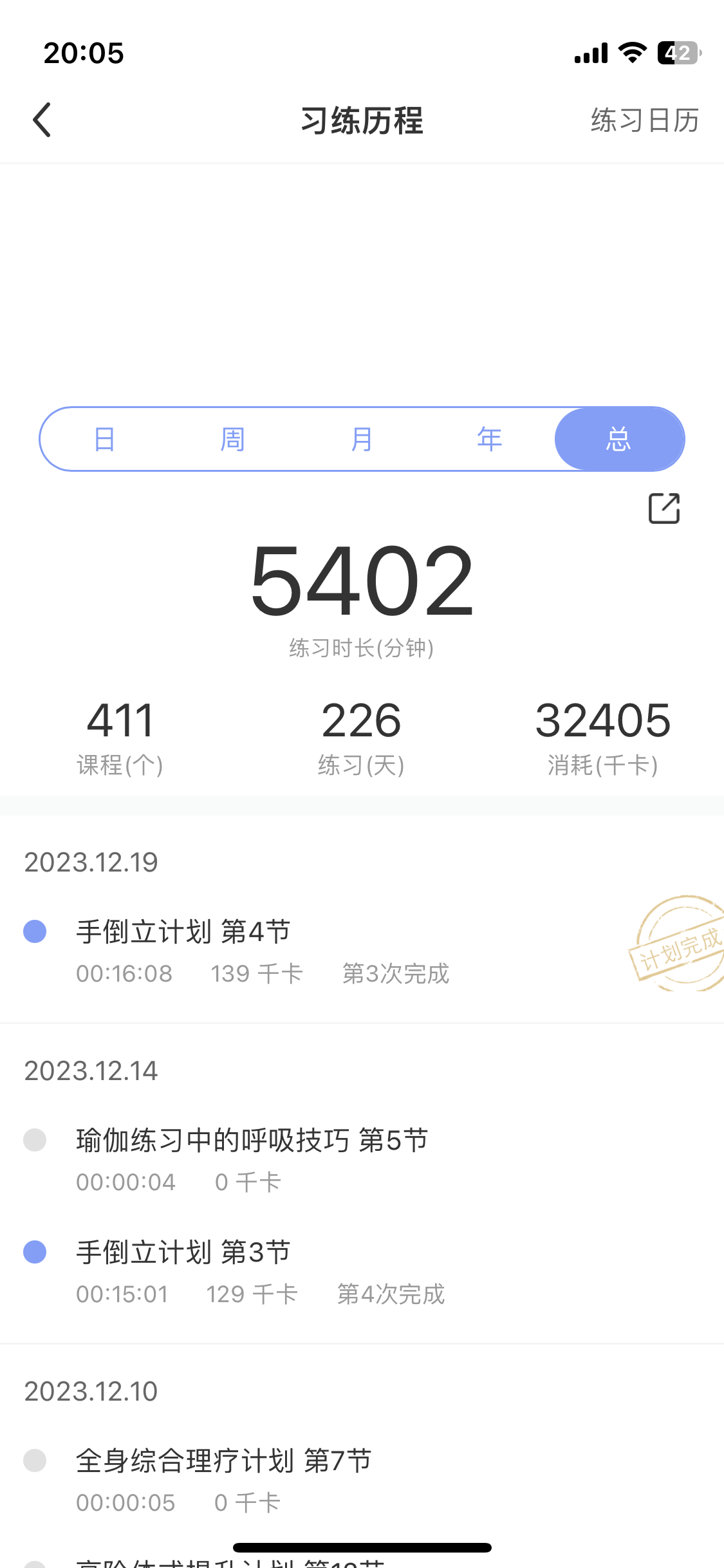Tap the 总 total tab
This screenshot has width=724, height=1568.
point(619,439)
